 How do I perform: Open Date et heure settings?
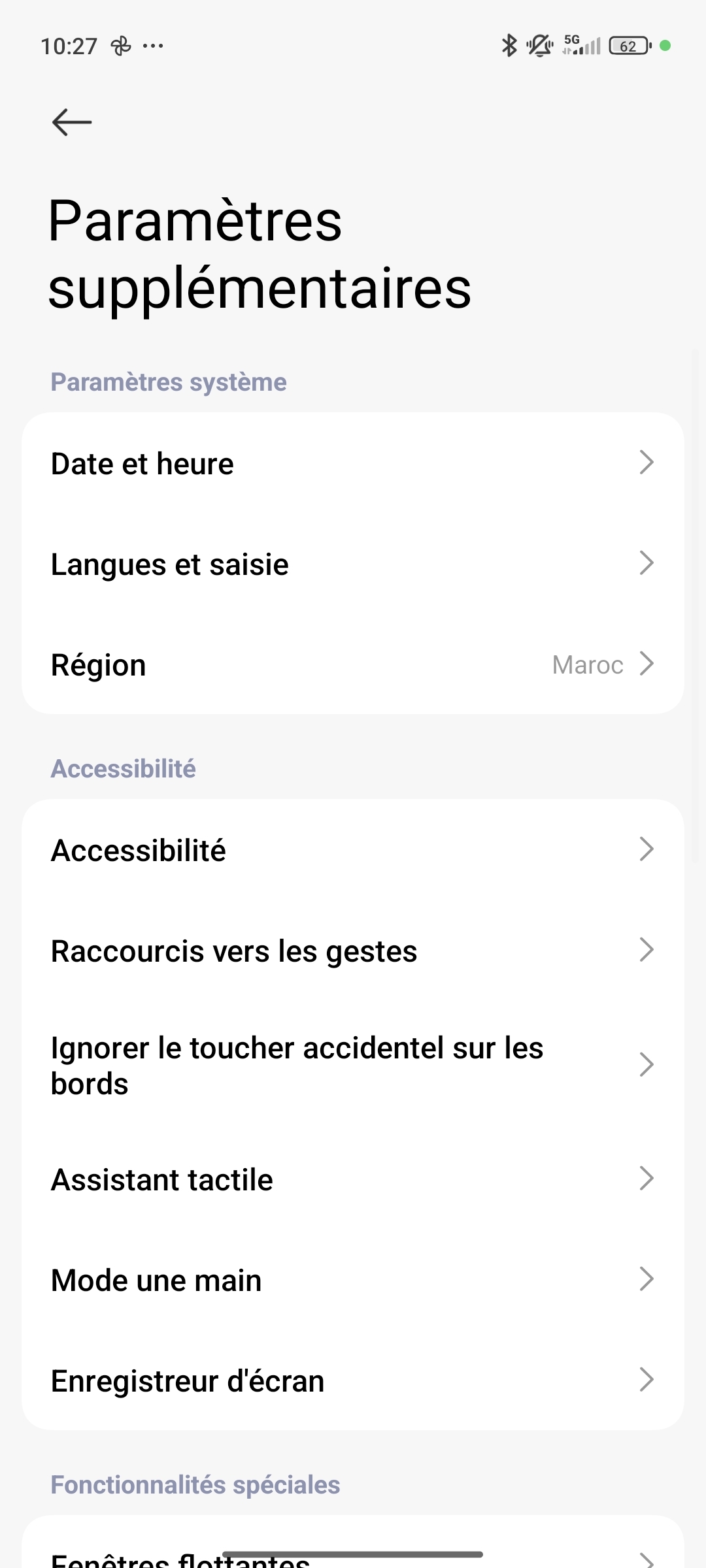pos(353,464)
